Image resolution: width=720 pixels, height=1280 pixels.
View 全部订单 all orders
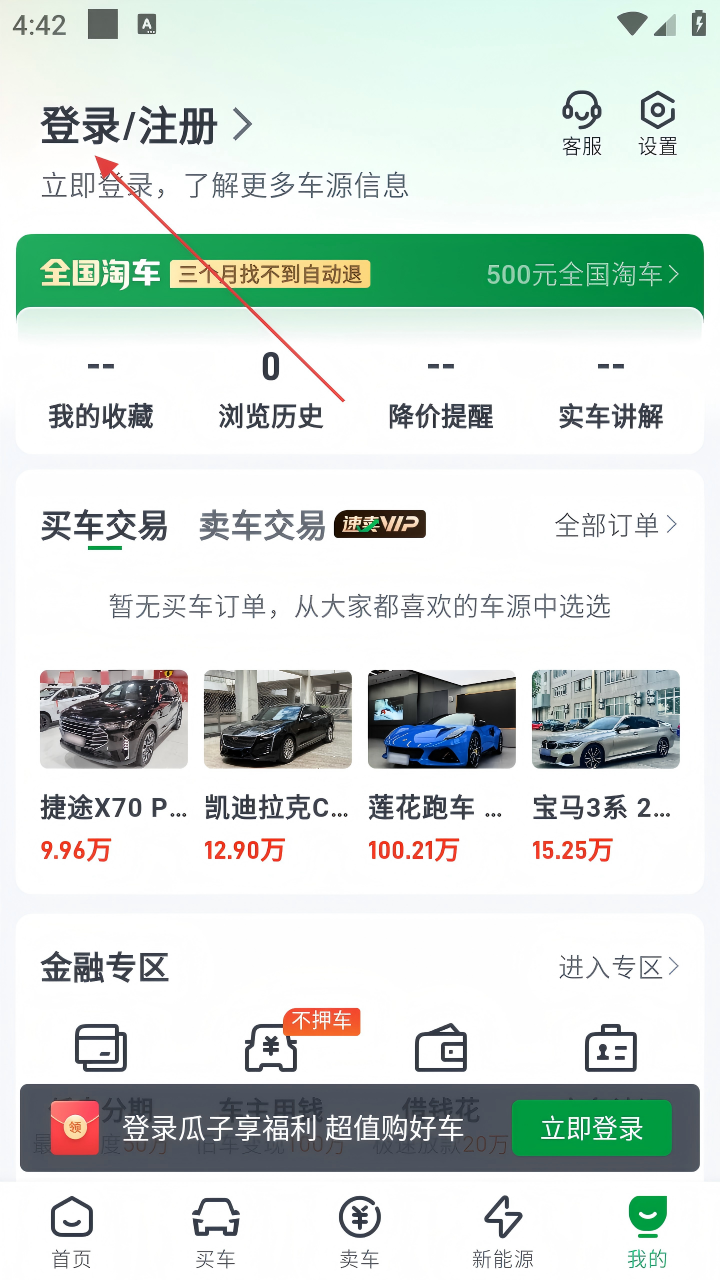coord(616,525)
